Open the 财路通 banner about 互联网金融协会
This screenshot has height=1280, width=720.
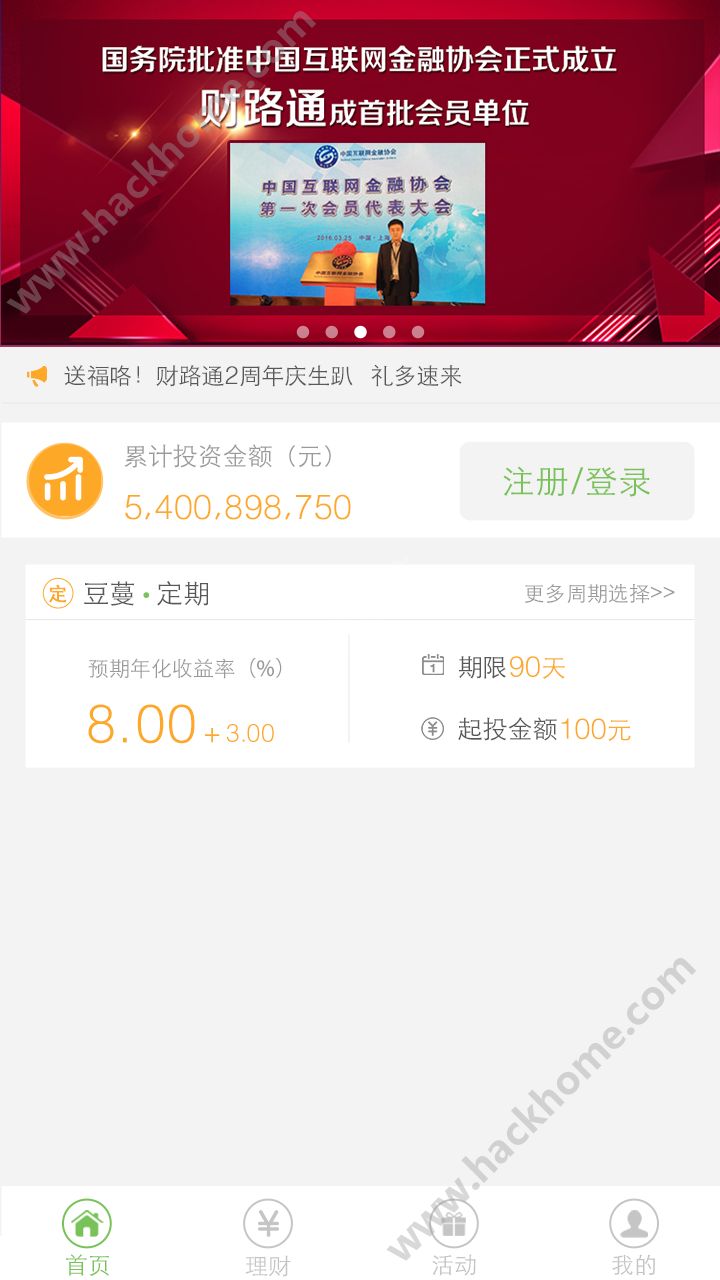(360, 172)
